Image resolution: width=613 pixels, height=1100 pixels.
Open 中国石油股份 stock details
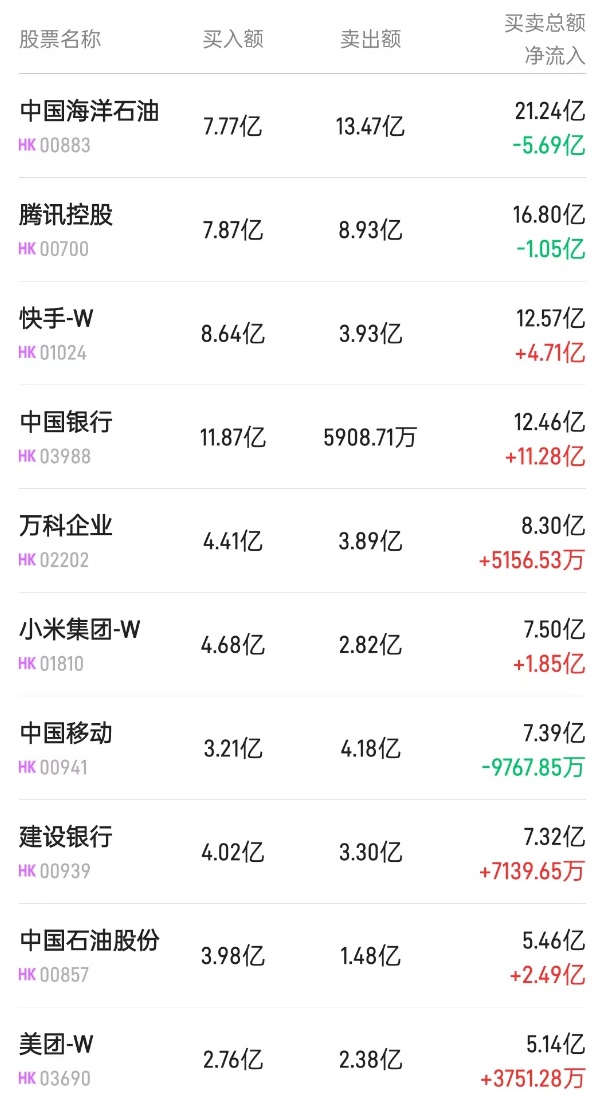(x=90, y=941)
